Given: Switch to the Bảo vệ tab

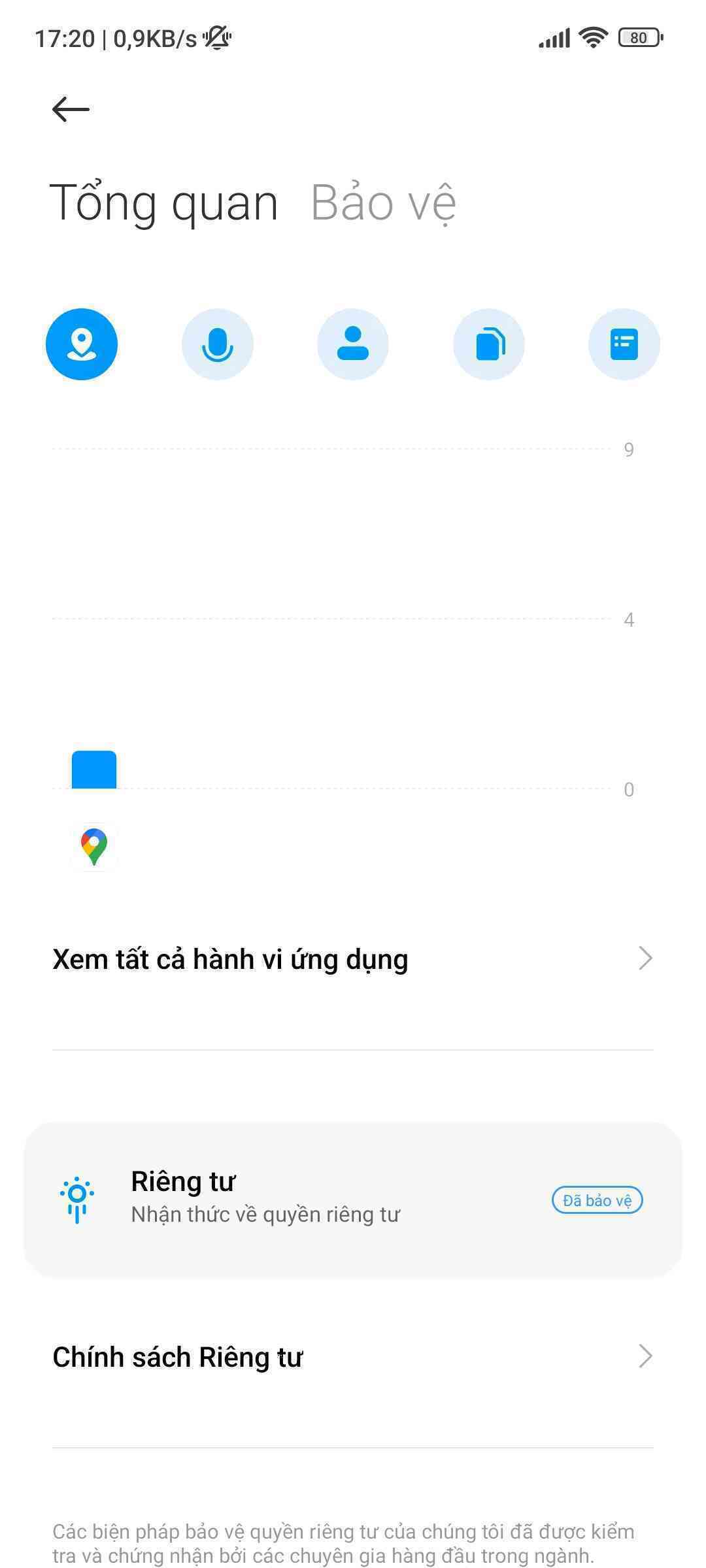Looking at the screenshot, I should click(382, 203).
